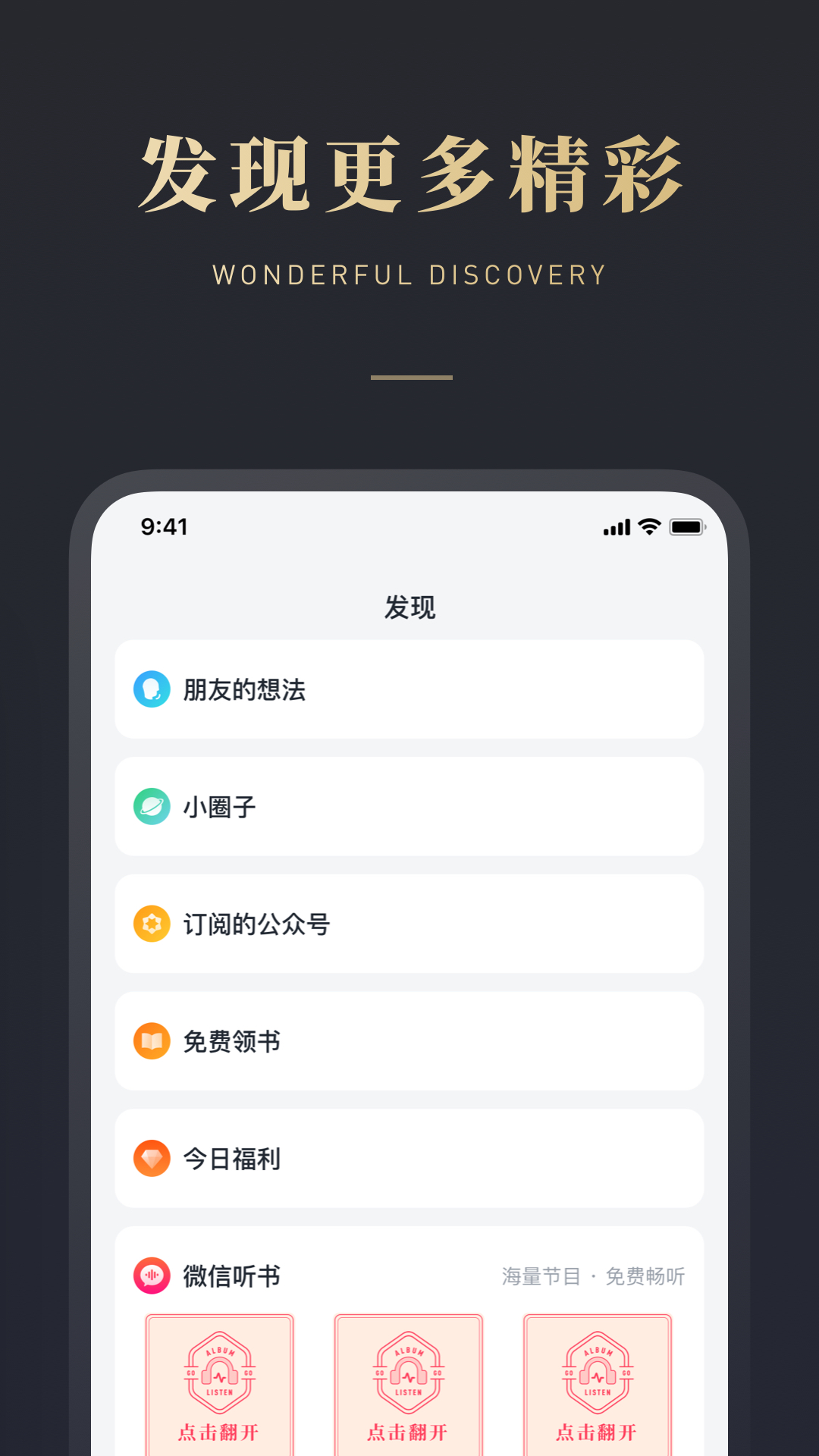Select the green planet 小圈子 icon

coord(152,806)
